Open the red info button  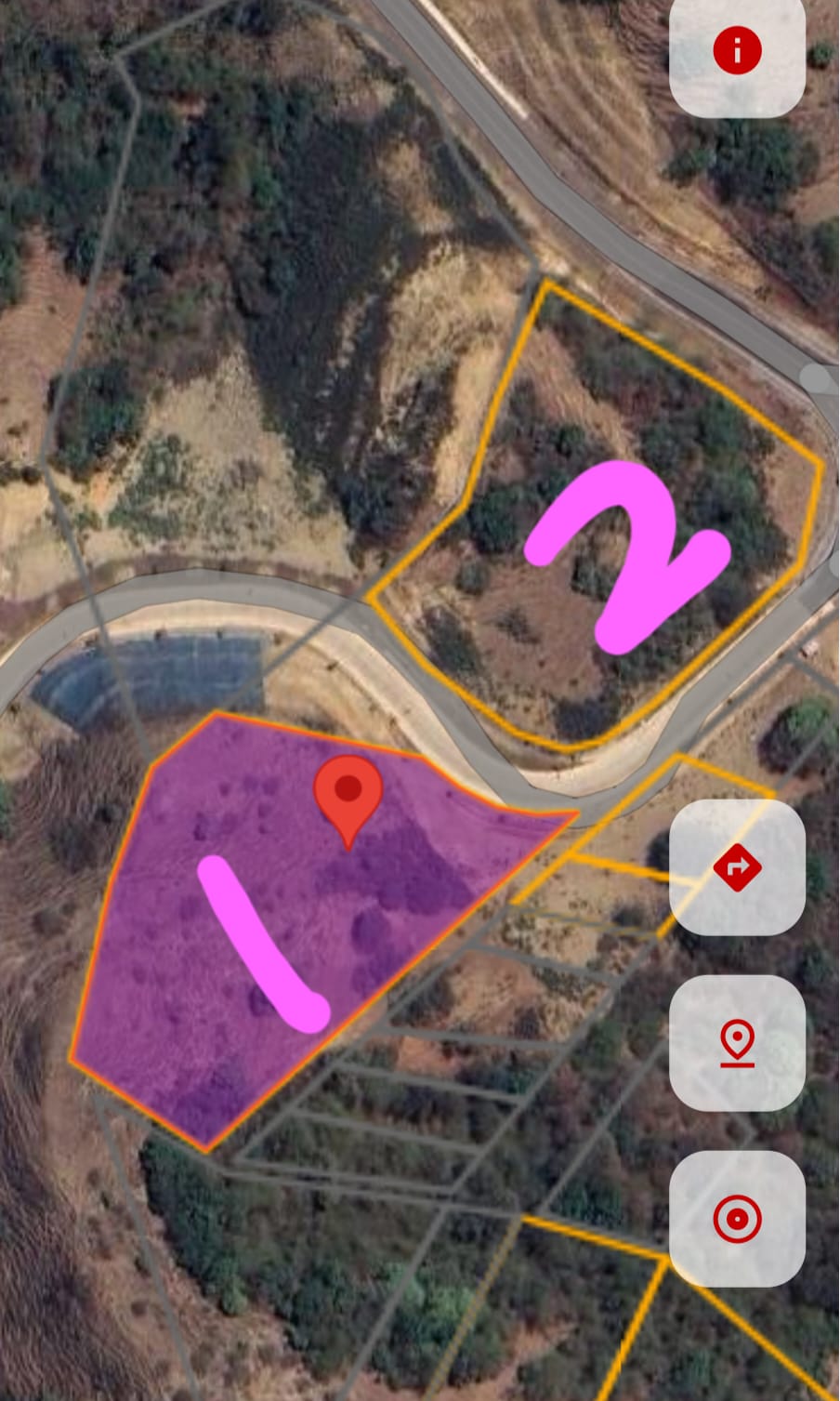click(x=737, y=51)
